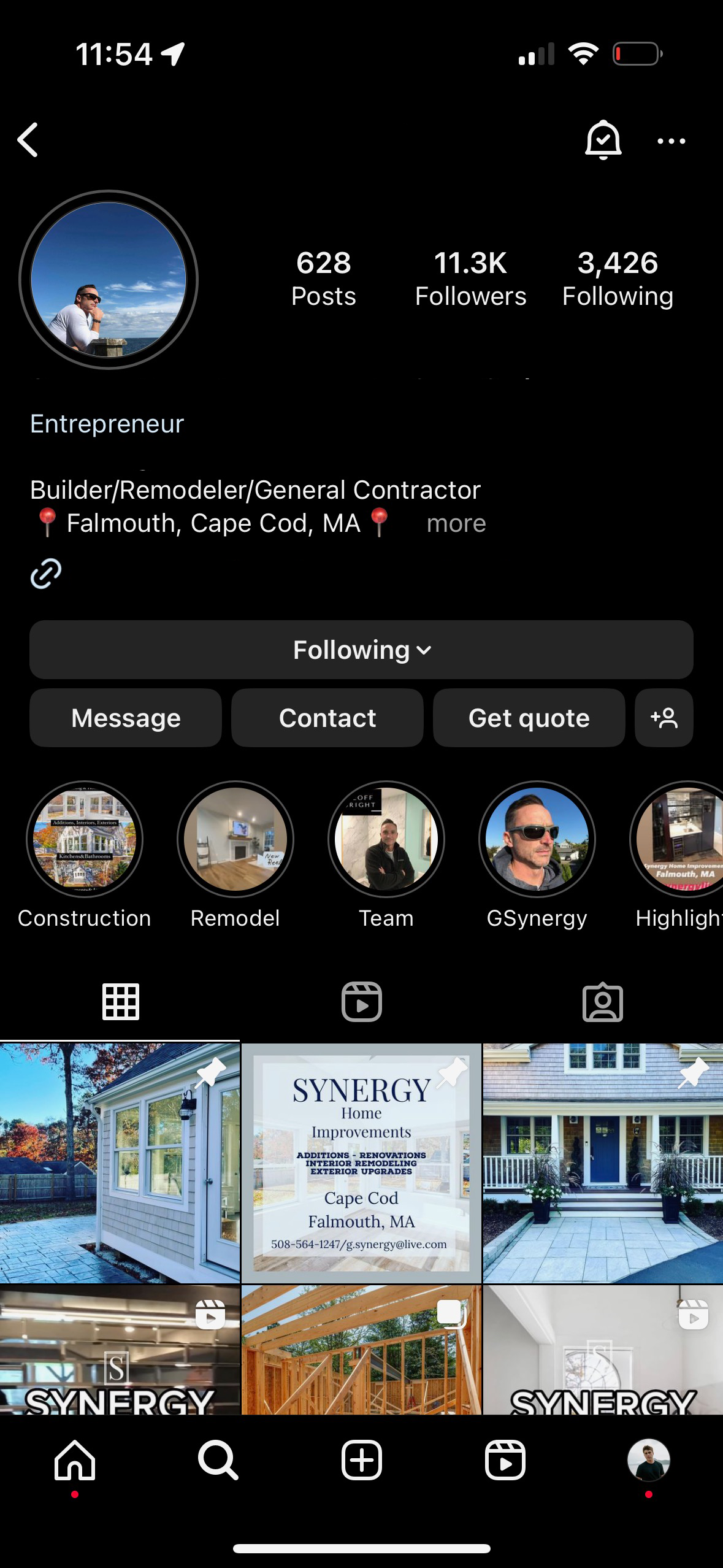Request a quote with Get quote
The height and width of the screenshot is (1568, 723).
(x=529, y=718)
